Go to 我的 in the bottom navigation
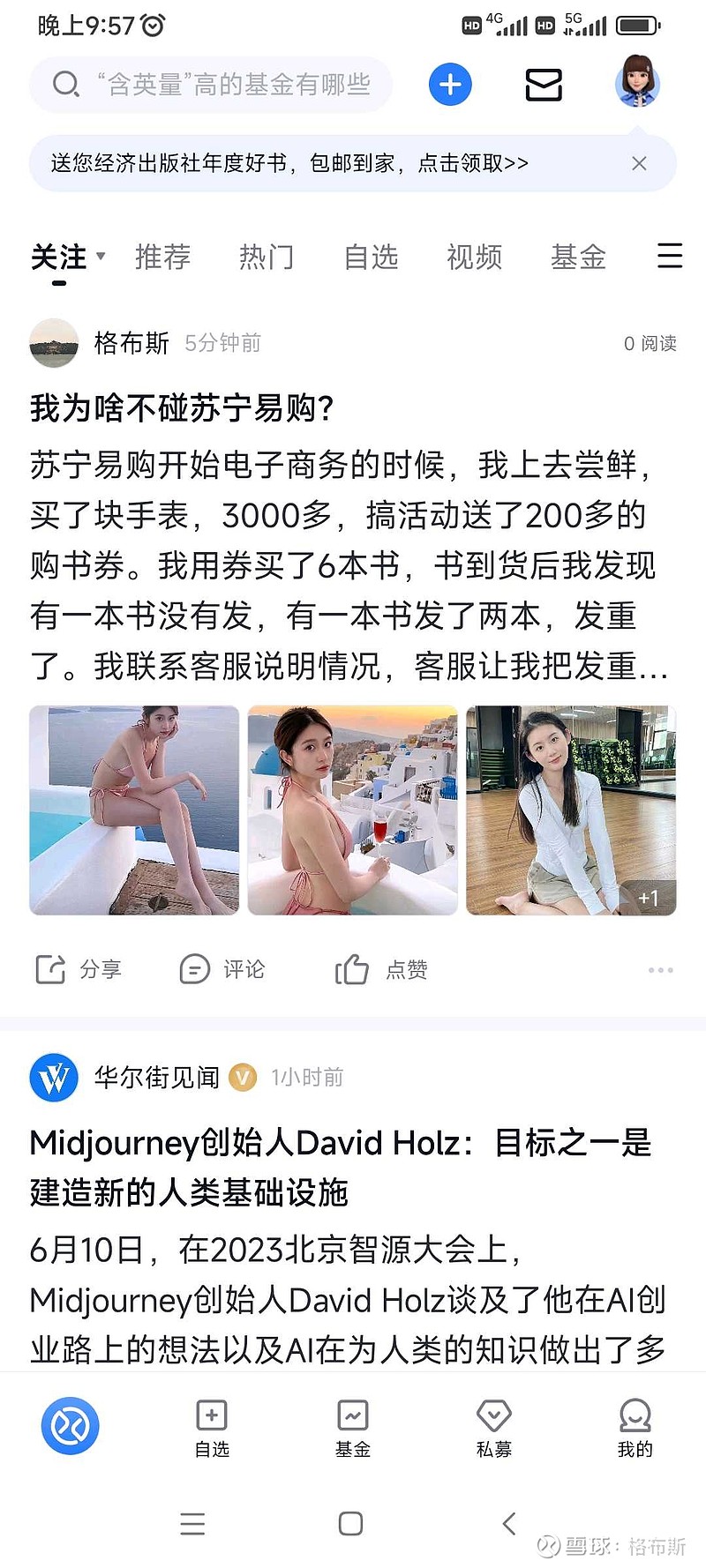Viewport: 706px width, 1568px height. (635, 1428)
